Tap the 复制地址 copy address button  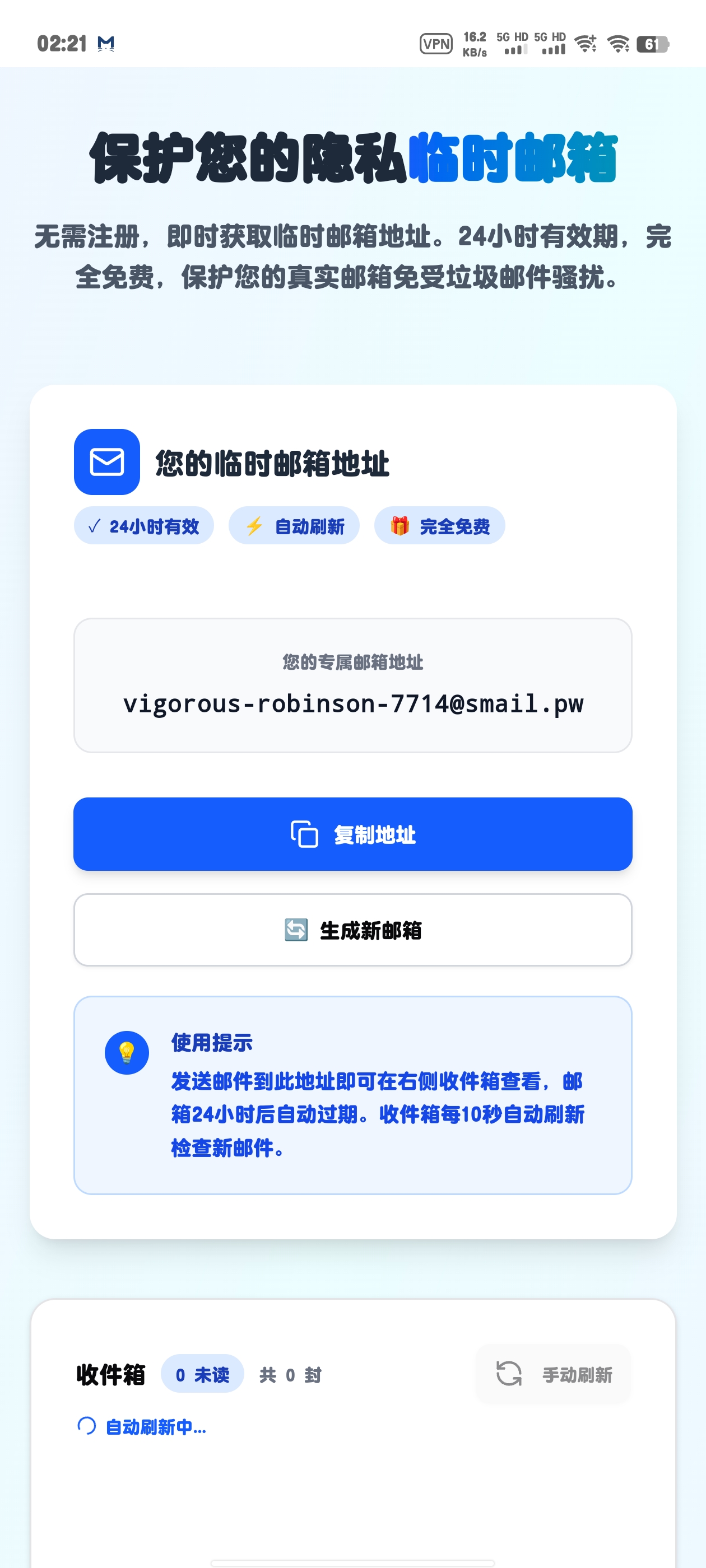pos(352,834)
